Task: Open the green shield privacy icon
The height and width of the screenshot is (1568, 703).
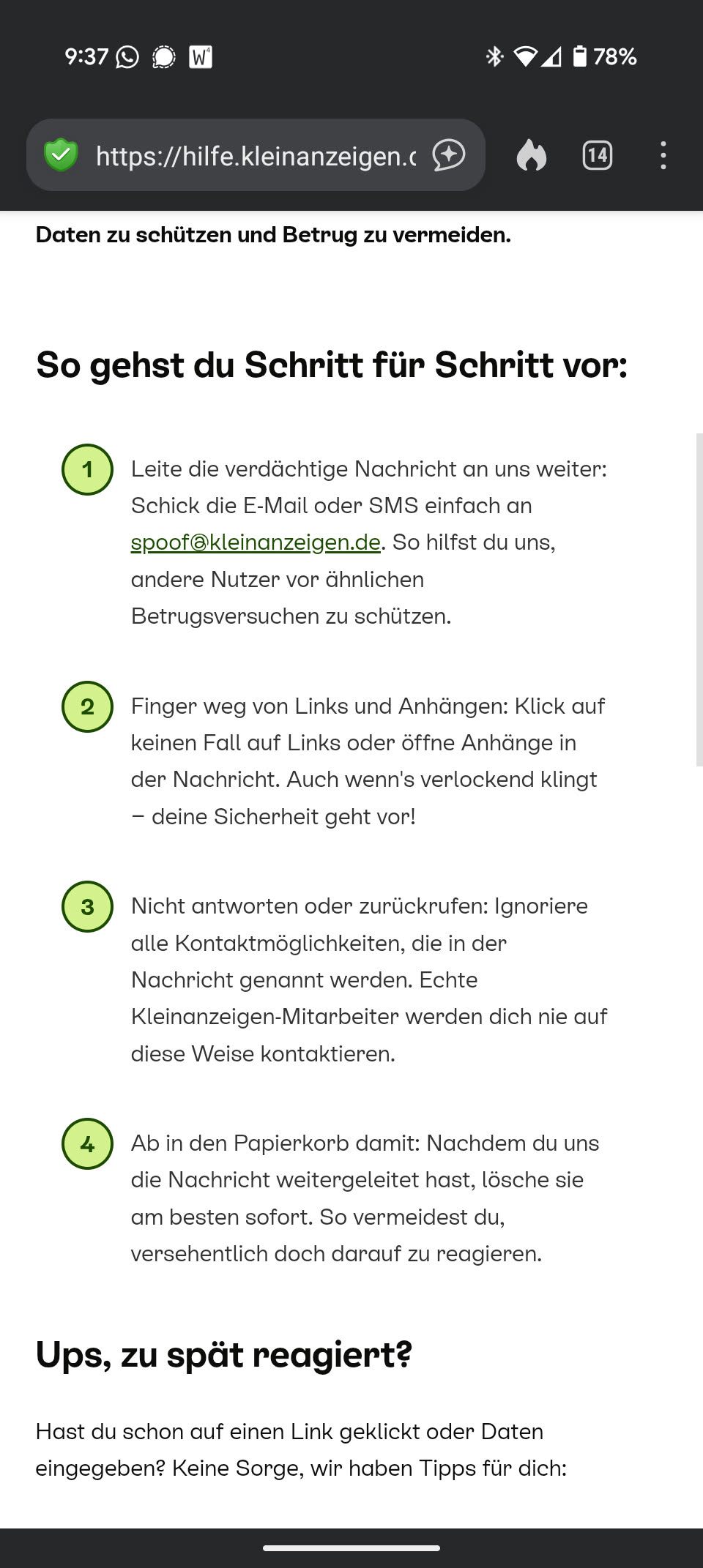Action: (x=61, y=155)
